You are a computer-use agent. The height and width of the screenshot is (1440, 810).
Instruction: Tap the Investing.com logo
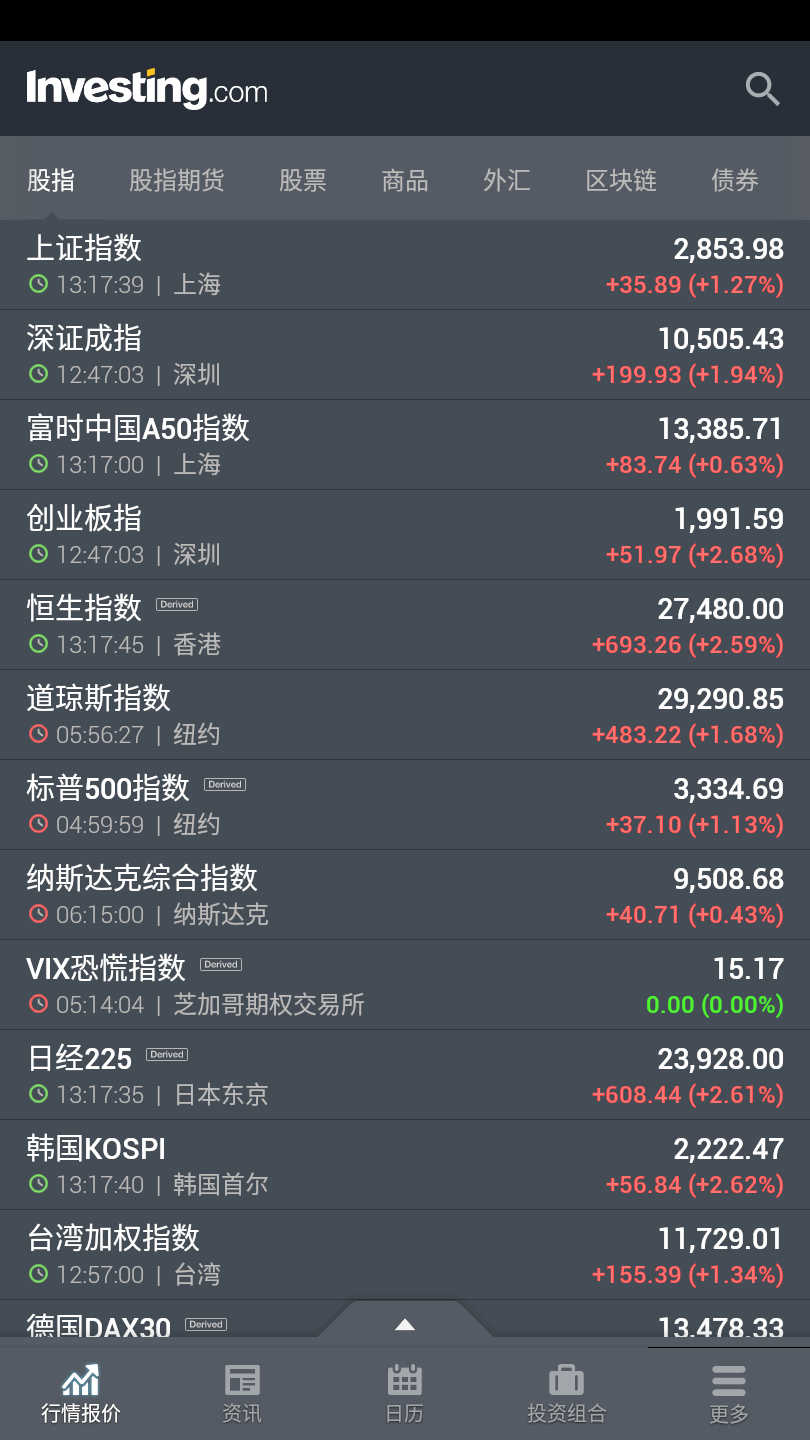click(x=146, y=88)
